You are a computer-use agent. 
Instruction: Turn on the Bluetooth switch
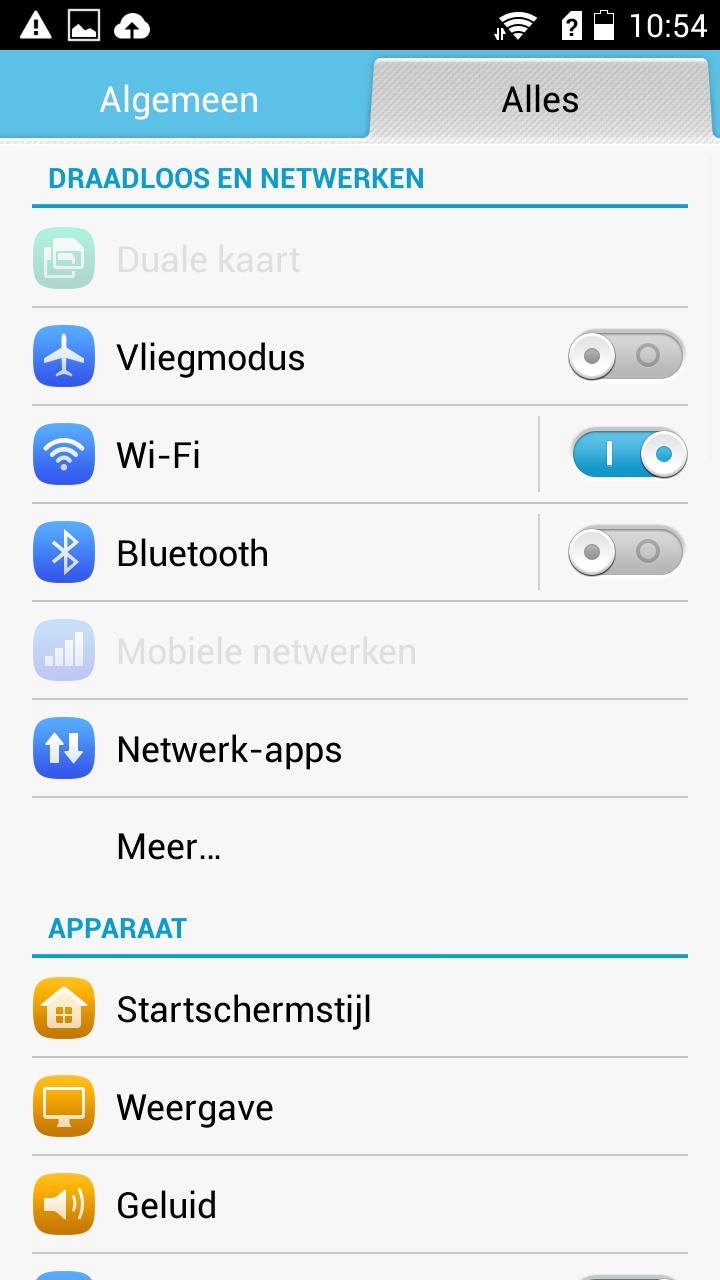[627, 552]
